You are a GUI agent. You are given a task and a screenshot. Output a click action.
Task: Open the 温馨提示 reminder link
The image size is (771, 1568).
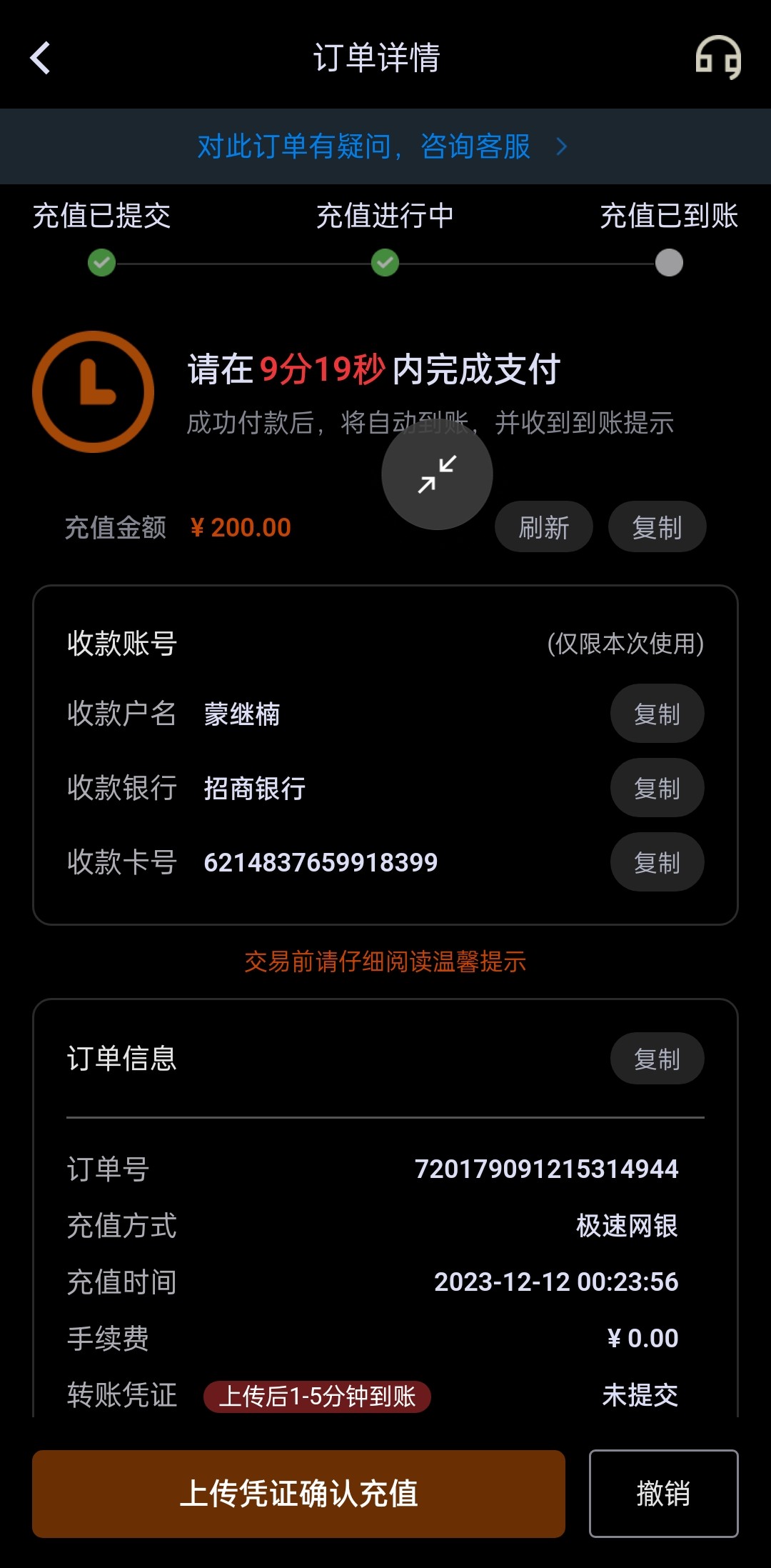pos(383,963)
